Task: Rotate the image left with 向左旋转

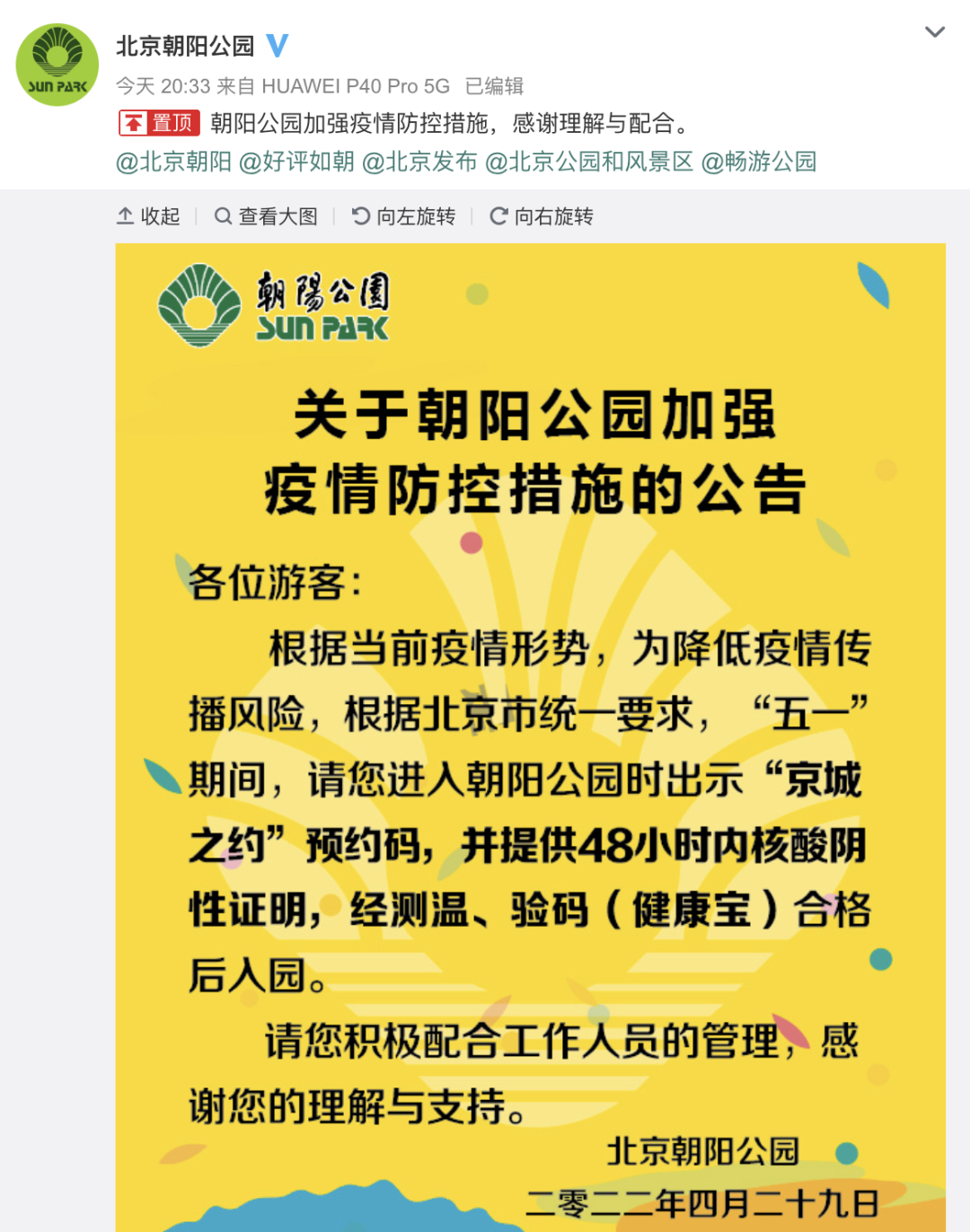Action: tap(404, 216)
